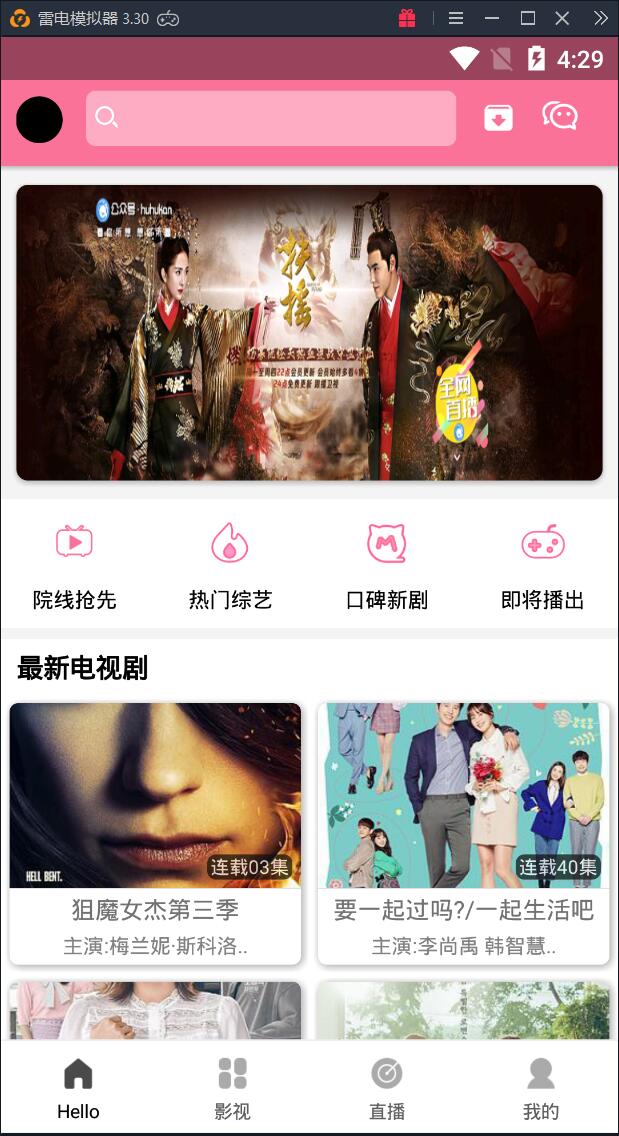Tap the search box in the header
Screen dimensions: 619x1136
[271, 118]
